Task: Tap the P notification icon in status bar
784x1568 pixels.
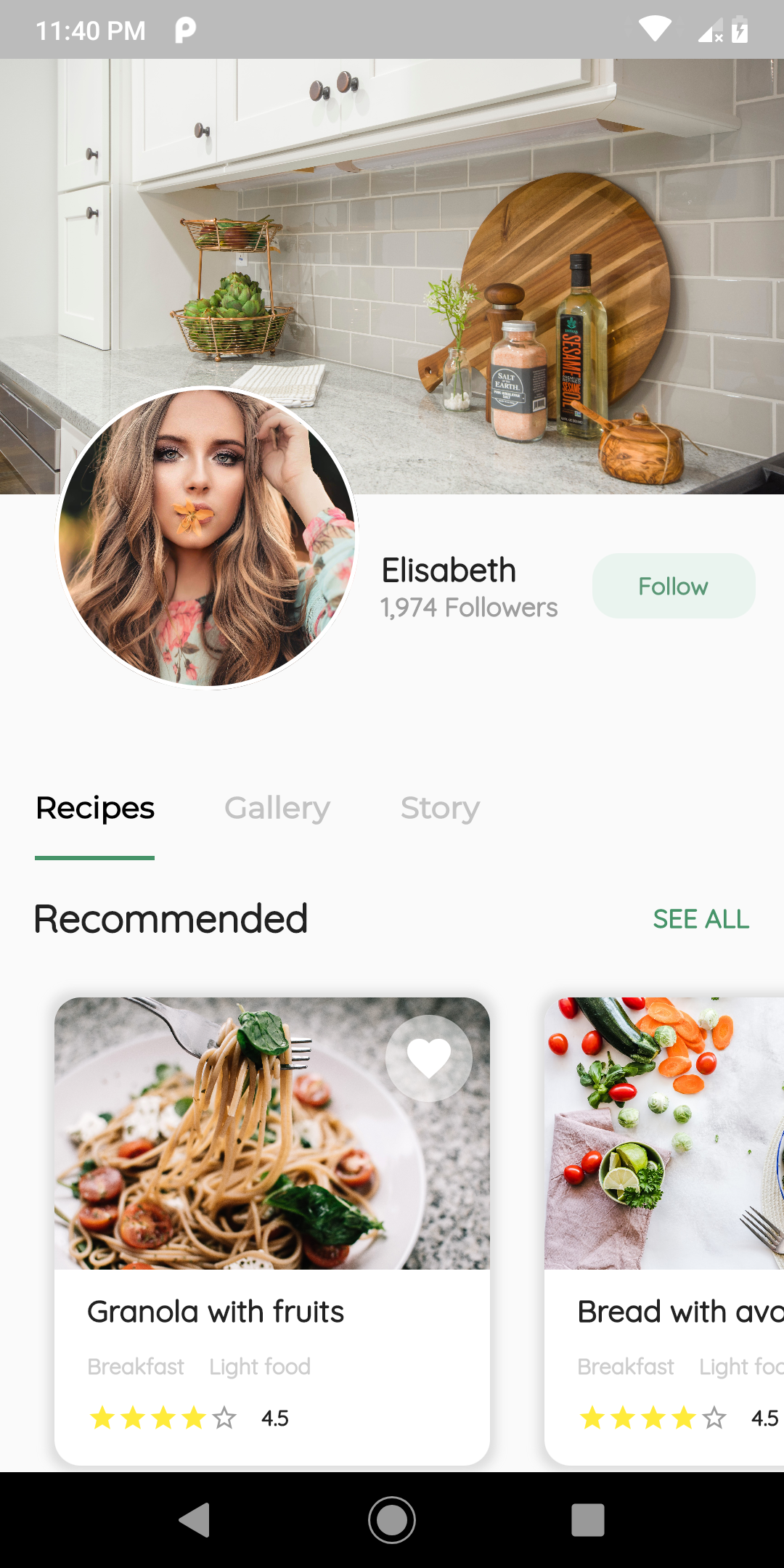Action: coord(185,30)
